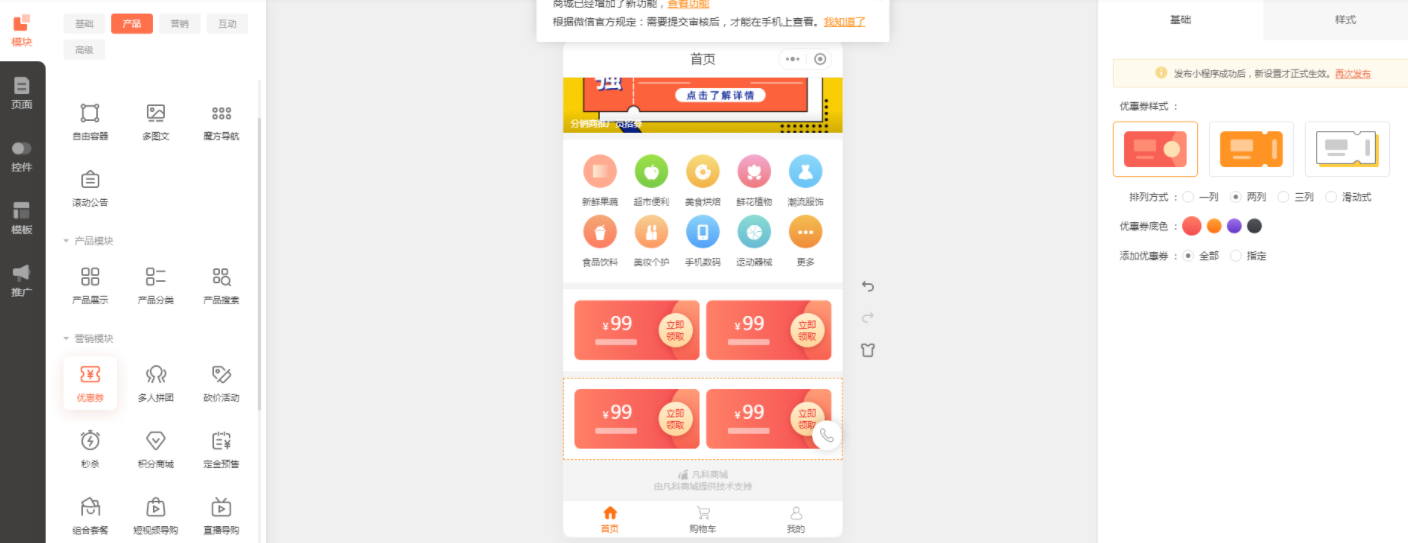The width and height of the screenshot is (1408, 543).
Task: Open 页面 in the left sidebar
Action: tap(21, 93)
